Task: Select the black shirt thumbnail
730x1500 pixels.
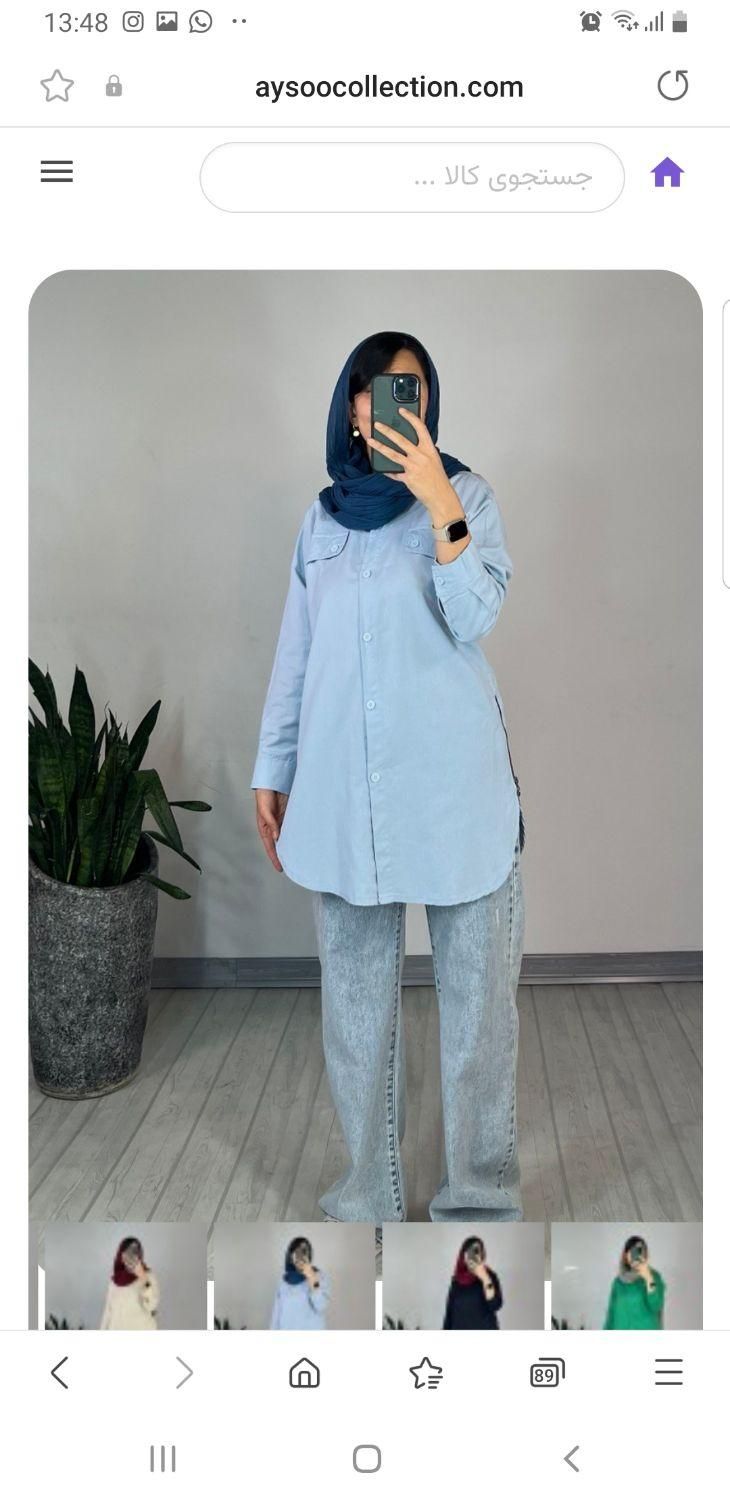Action: coord(463,1277)
